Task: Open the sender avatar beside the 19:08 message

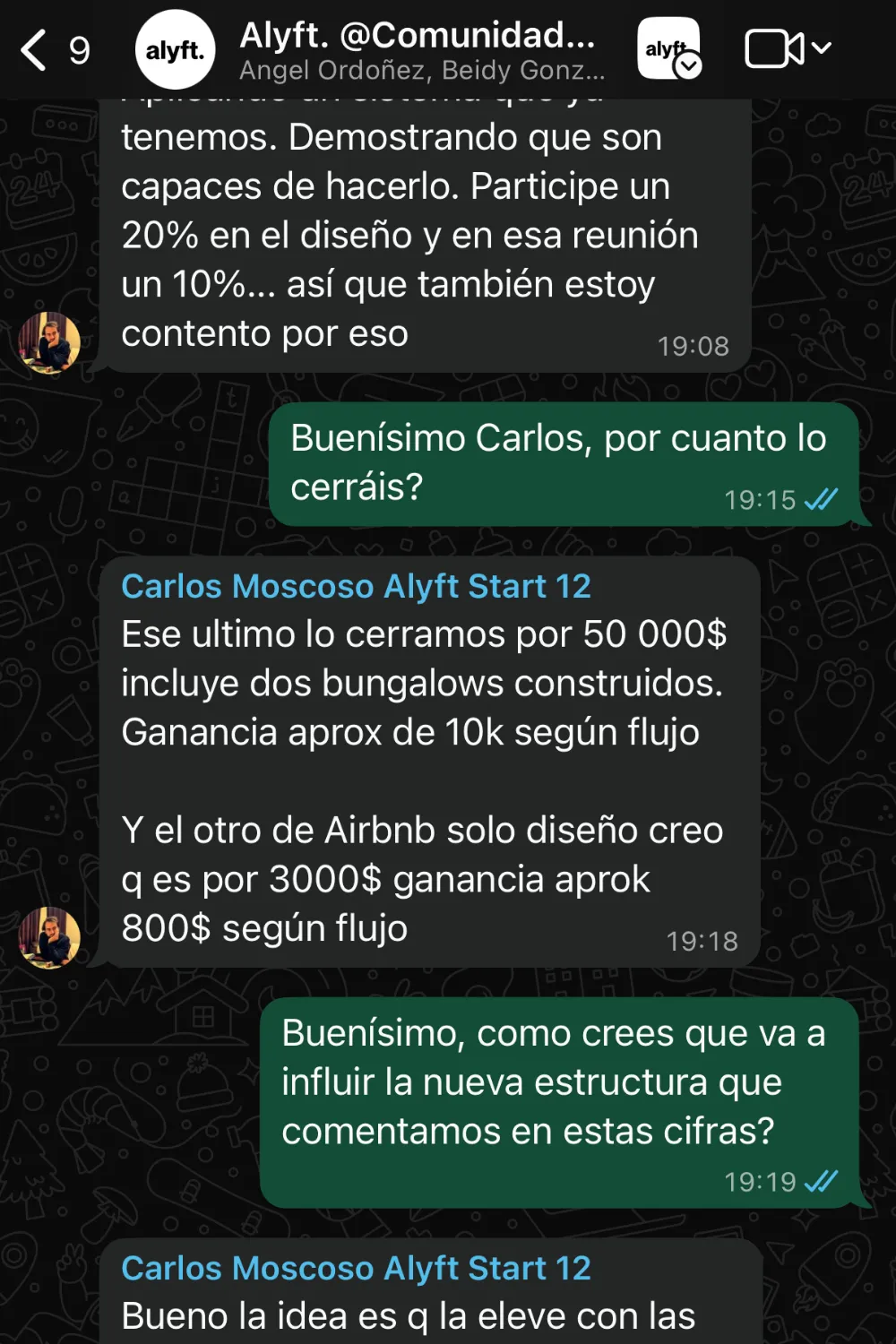Action: tap(49, 342)
